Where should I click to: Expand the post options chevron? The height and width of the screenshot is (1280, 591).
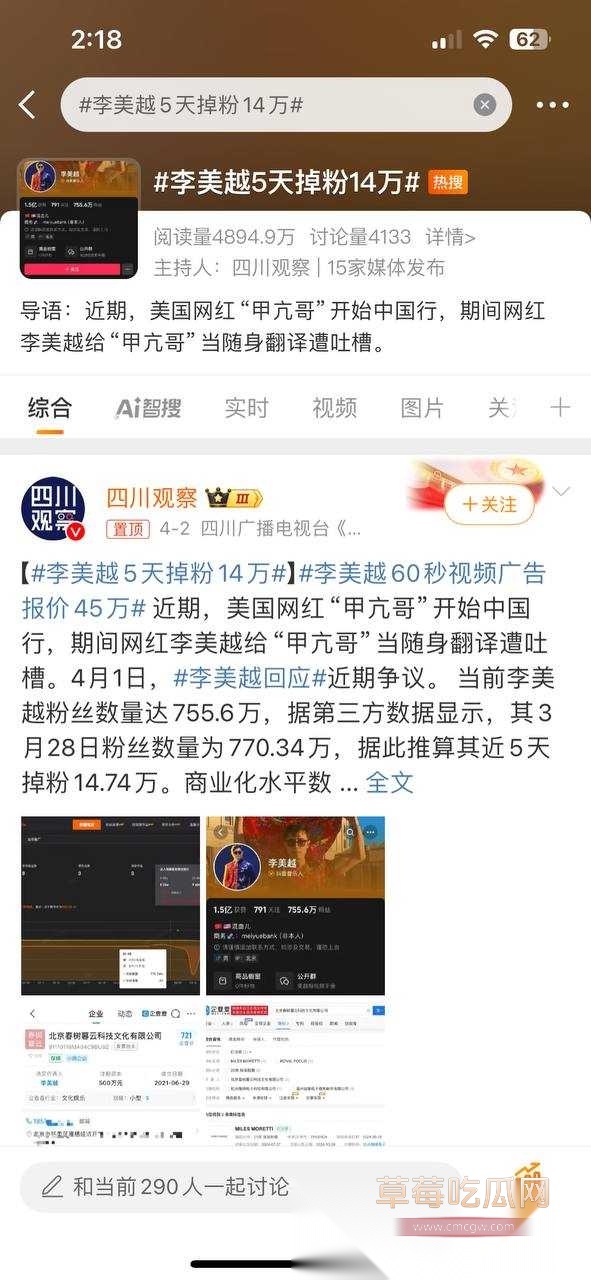pyautogui.click(x=562, y=491)
